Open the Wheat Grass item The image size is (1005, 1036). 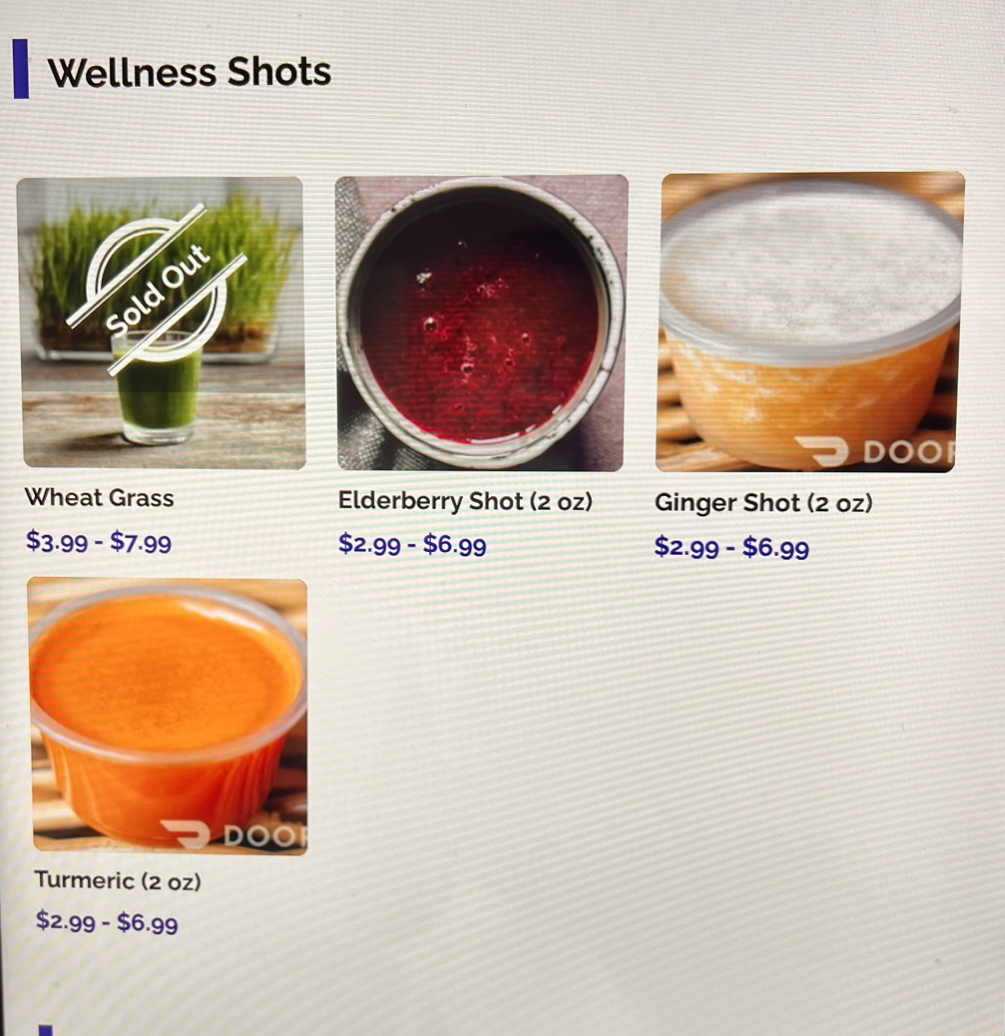[162, 323]
